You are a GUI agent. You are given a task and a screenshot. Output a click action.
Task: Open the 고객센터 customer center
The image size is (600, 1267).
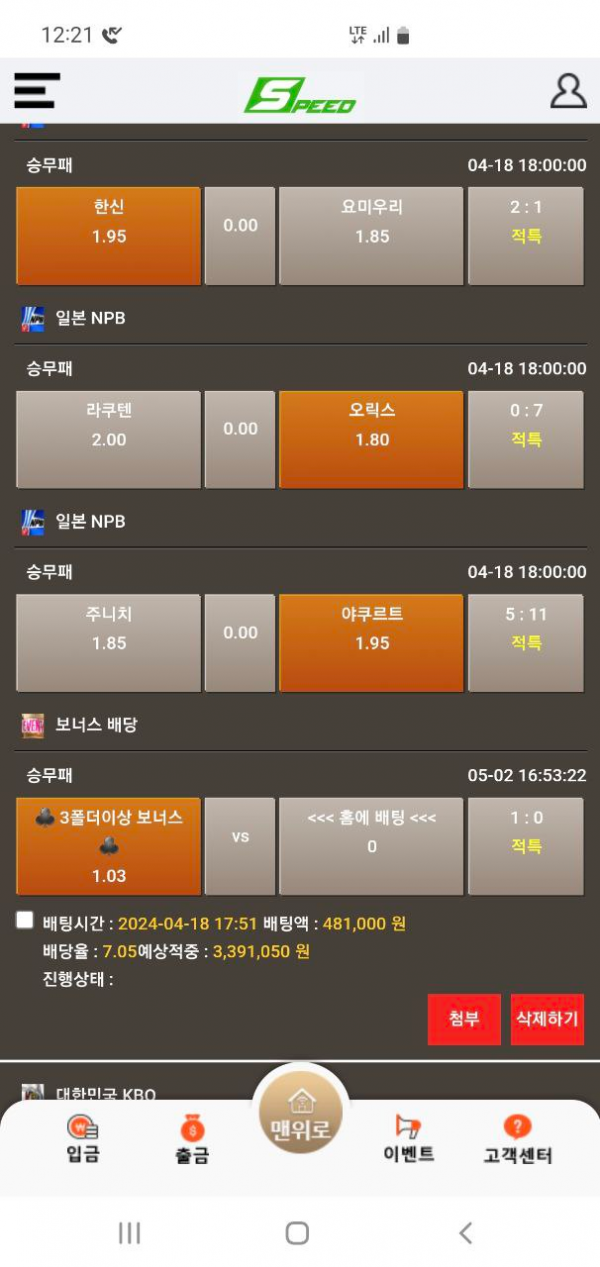(x=517, y=1141)
